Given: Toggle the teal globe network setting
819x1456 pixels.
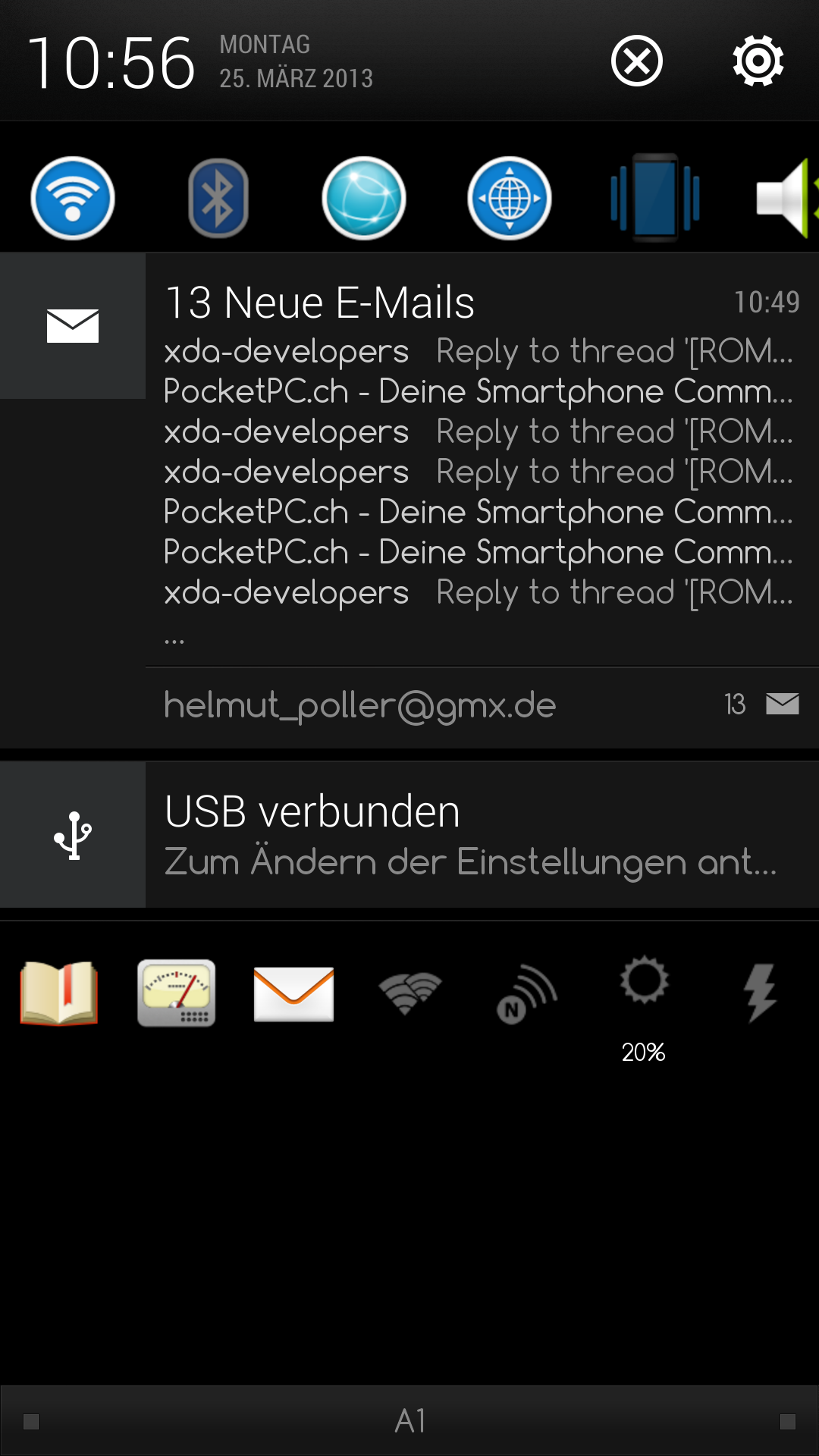Looking at the screenshot, I should (x=364, y=199).
